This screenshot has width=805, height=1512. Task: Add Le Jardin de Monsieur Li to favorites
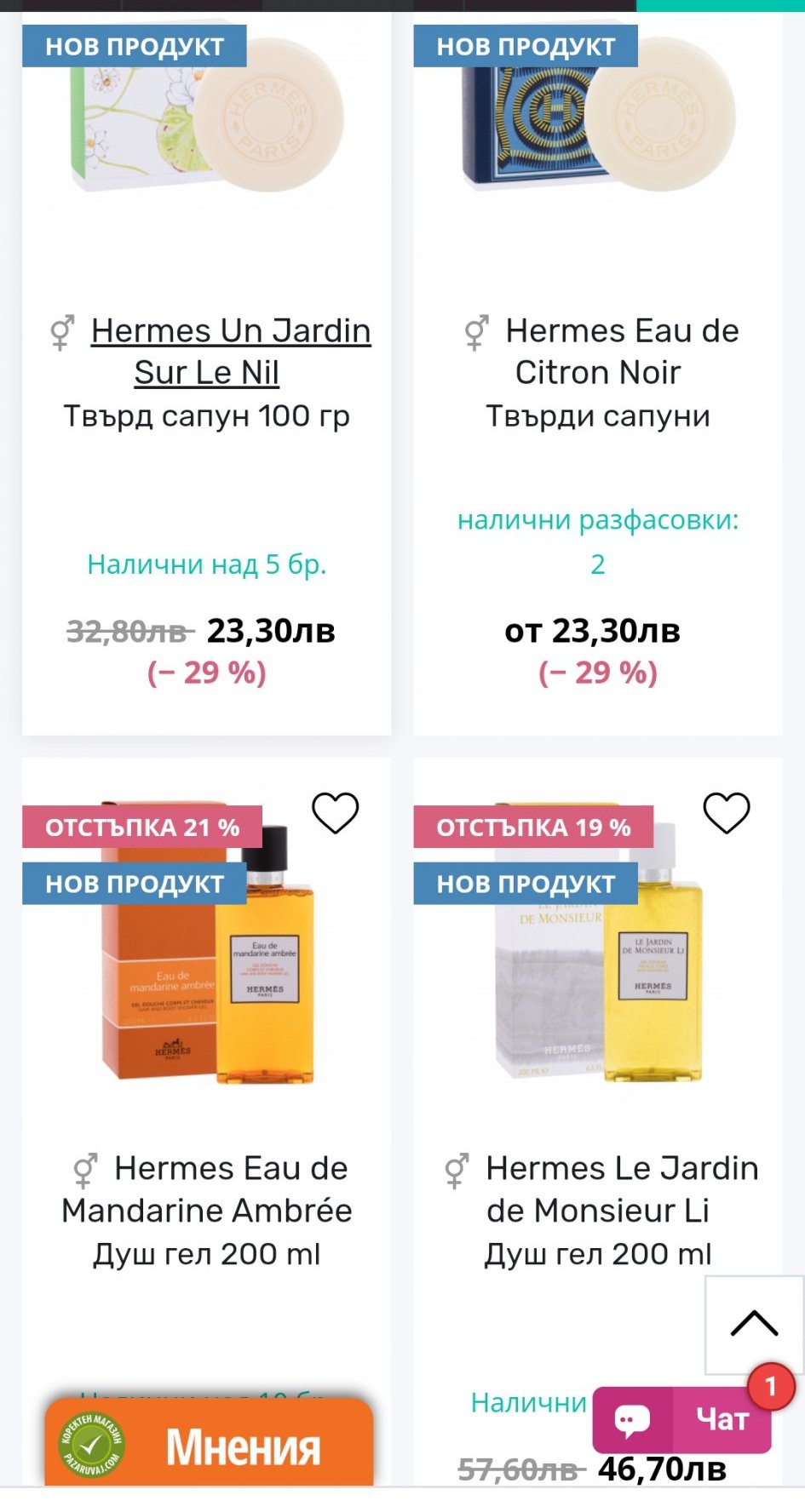[726, 813]
